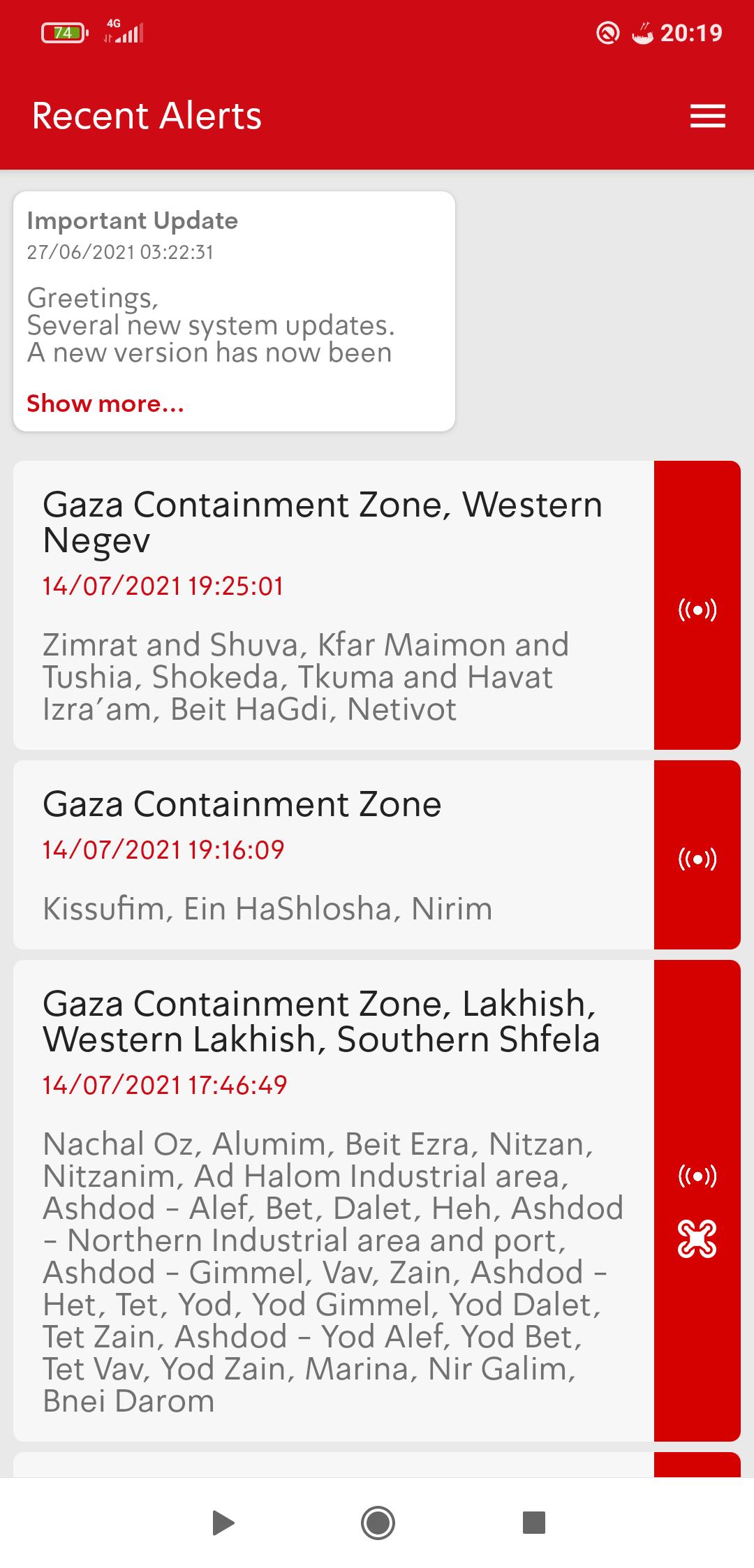The height and width of the screenshot is (1568, 754).
Task: Expand Important Update with Show more
Action: (x=105, y=404)
